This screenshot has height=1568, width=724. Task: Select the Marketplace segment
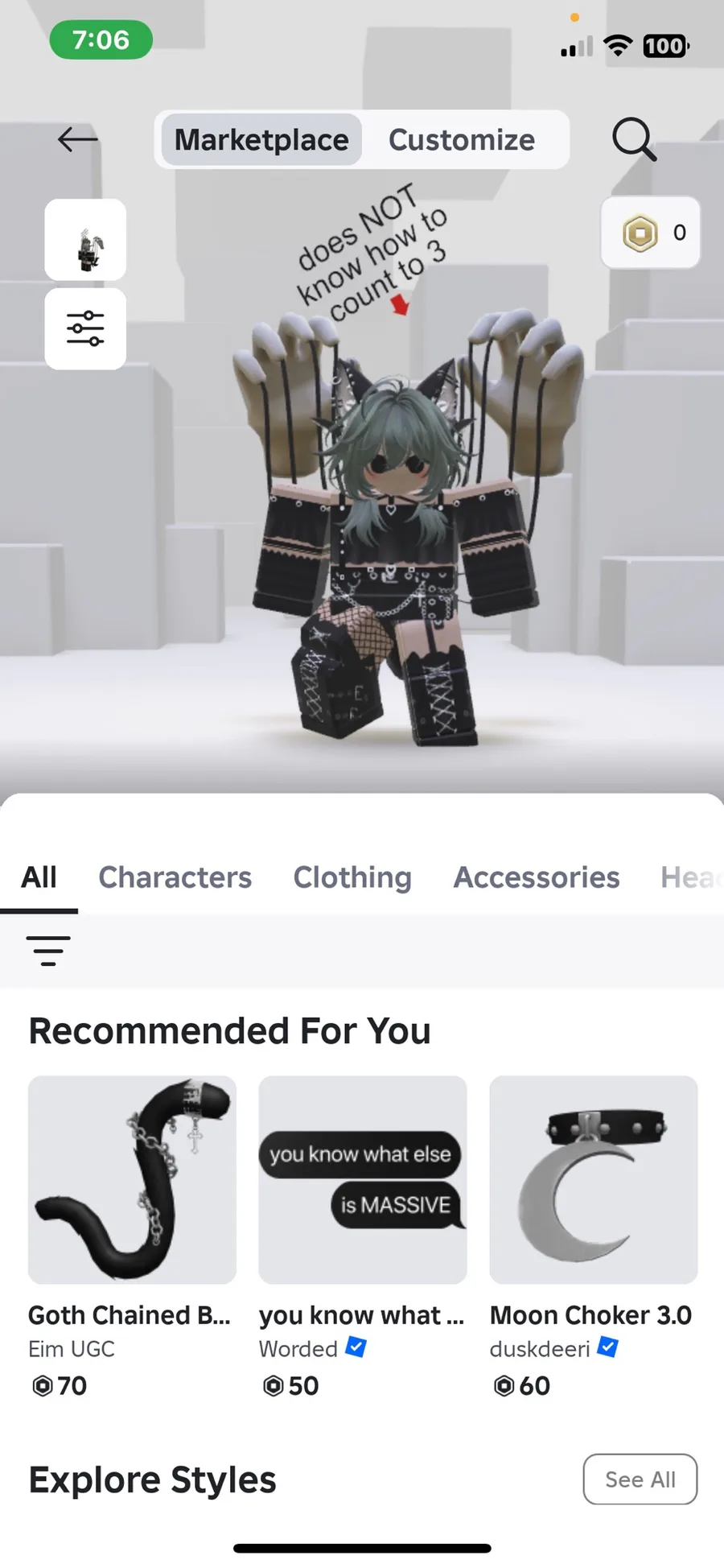pyautogui.click(x=261, y=140)
